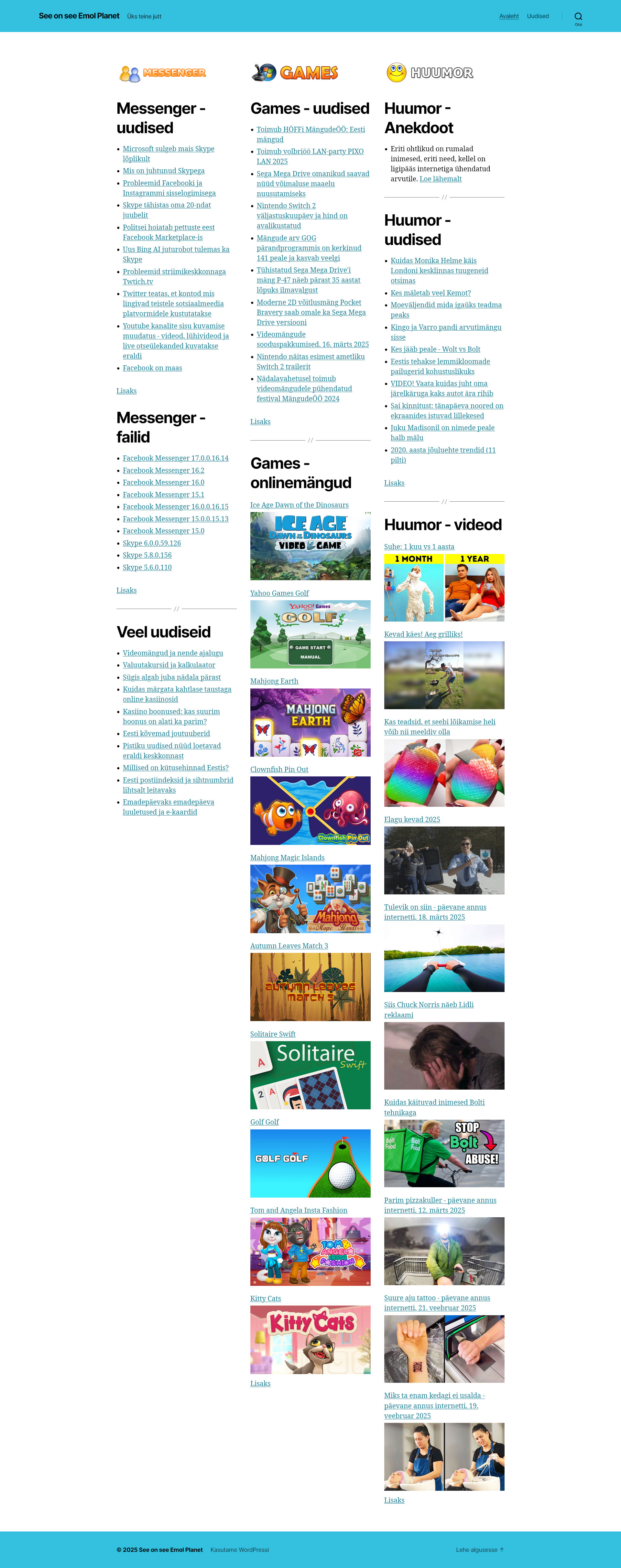Open the Facebook on maas news link

coord(152,368)
